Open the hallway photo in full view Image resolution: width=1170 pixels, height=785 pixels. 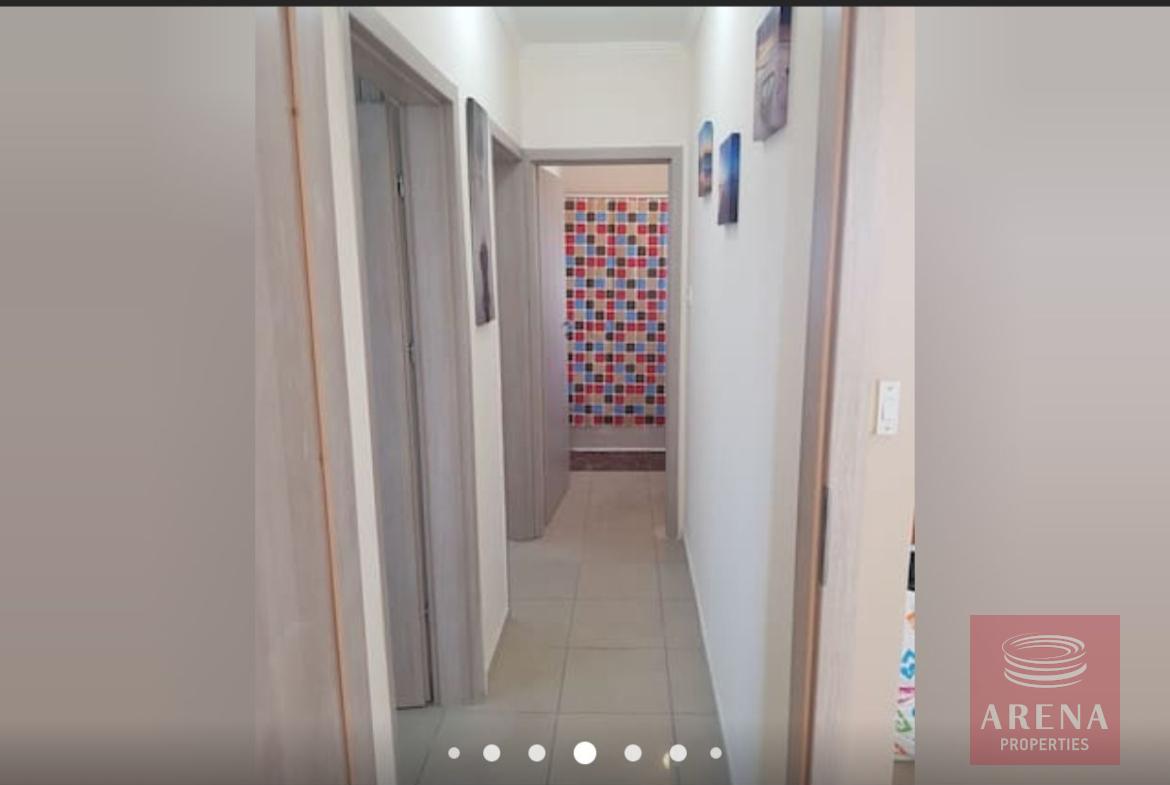(x=584, y=380)
